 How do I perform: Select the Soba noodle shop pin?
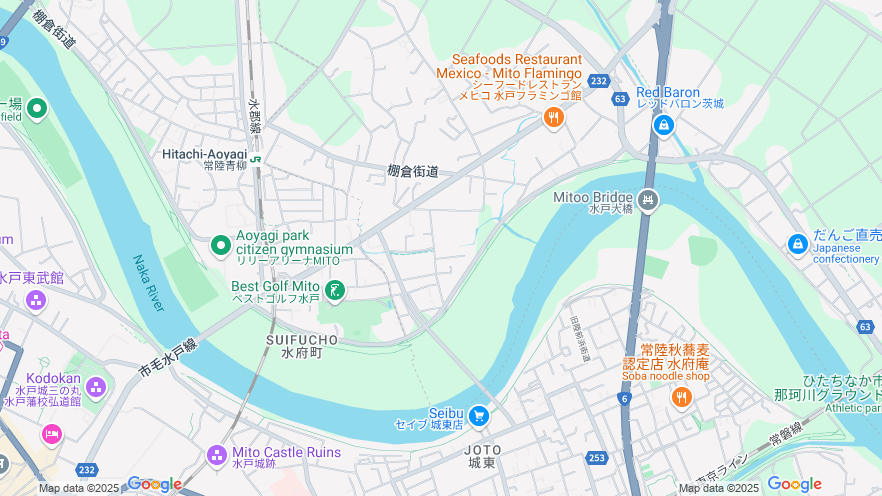pos(682,398)
